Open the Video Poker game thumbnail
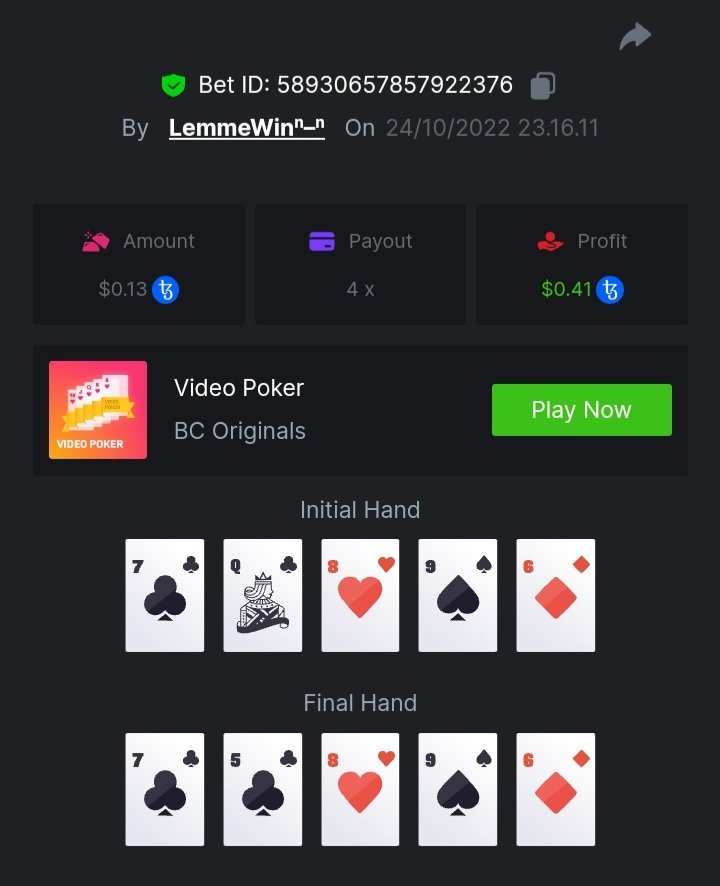The height and width of the screenshot is (886, 720). (x=98, y=410)
